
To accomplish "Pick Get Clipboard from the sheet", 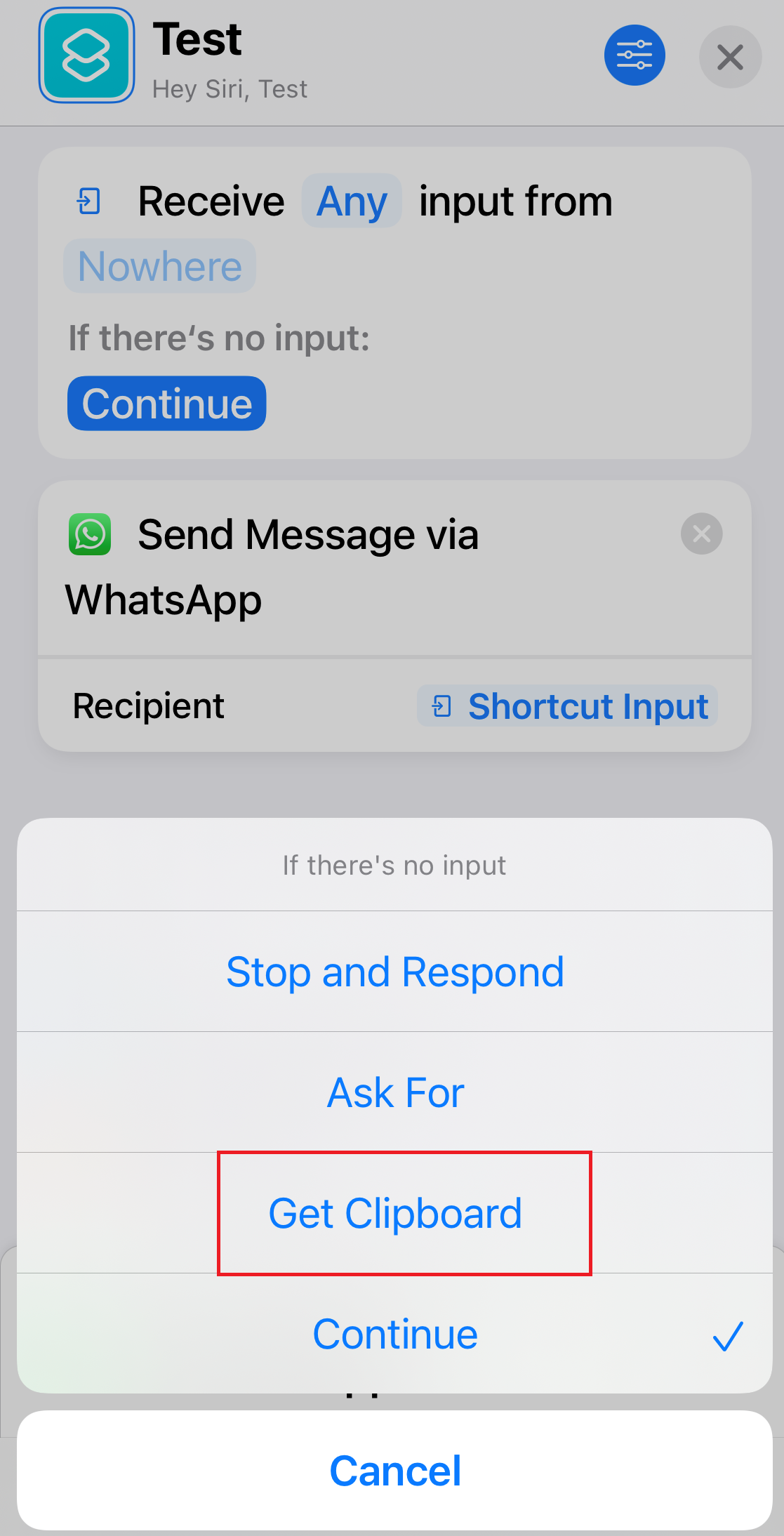I will click(394, 1213).
